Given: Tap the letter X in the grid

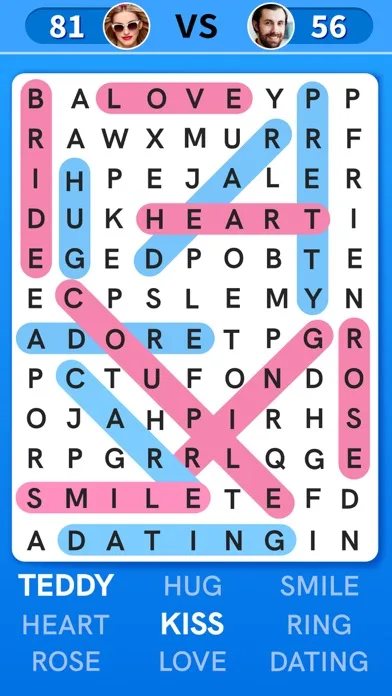Looking at the screenshot, I should (155, 138).
